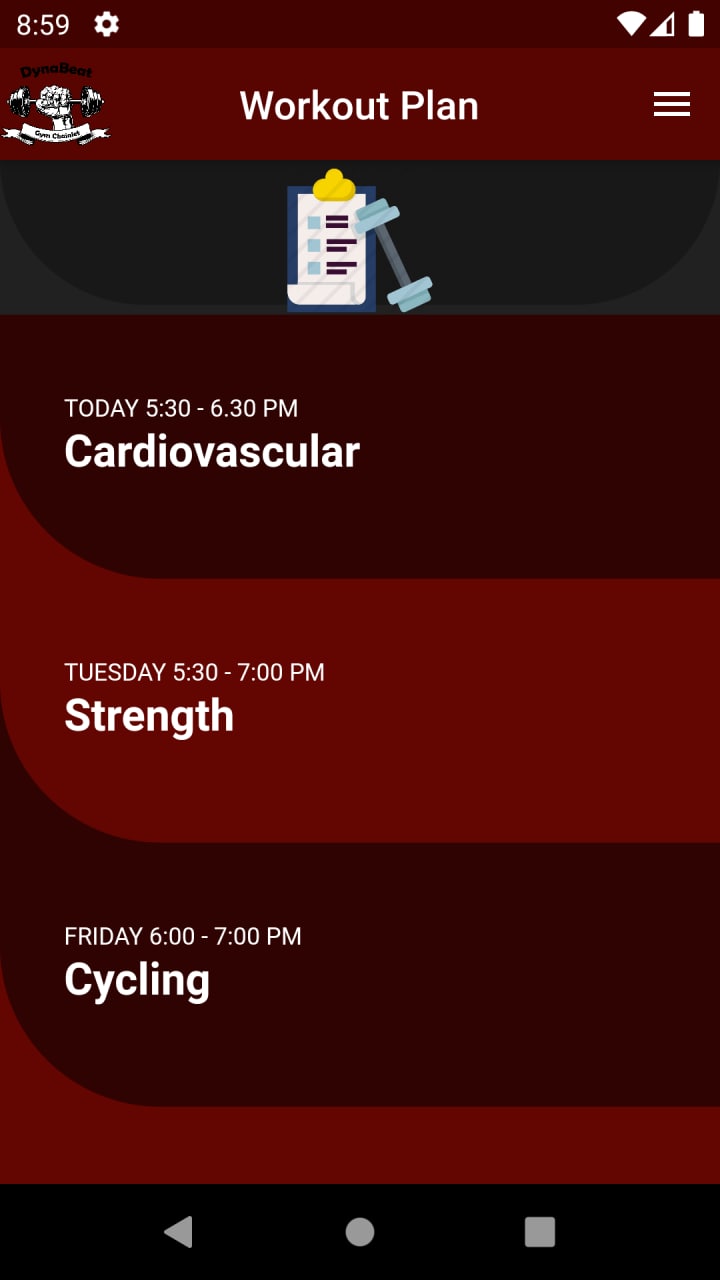Open the hamburger drawer menu

click(x=672, y=105)
